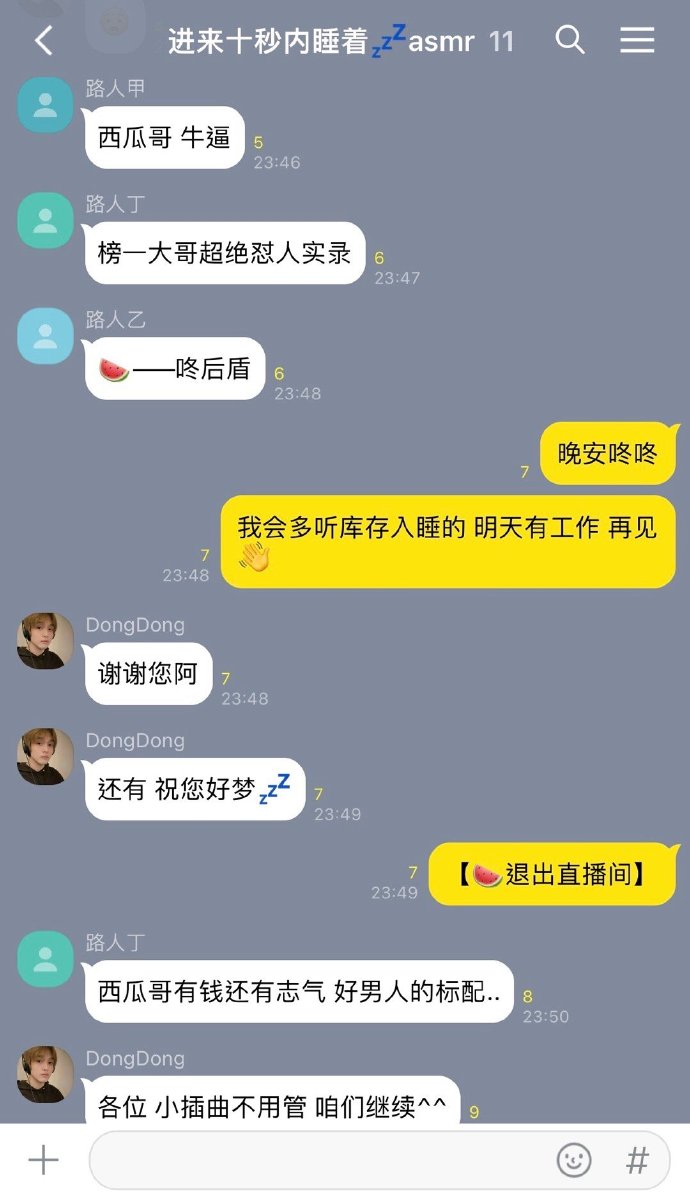
Task: Tap the message input field
Action: [x=320, y=1160]
